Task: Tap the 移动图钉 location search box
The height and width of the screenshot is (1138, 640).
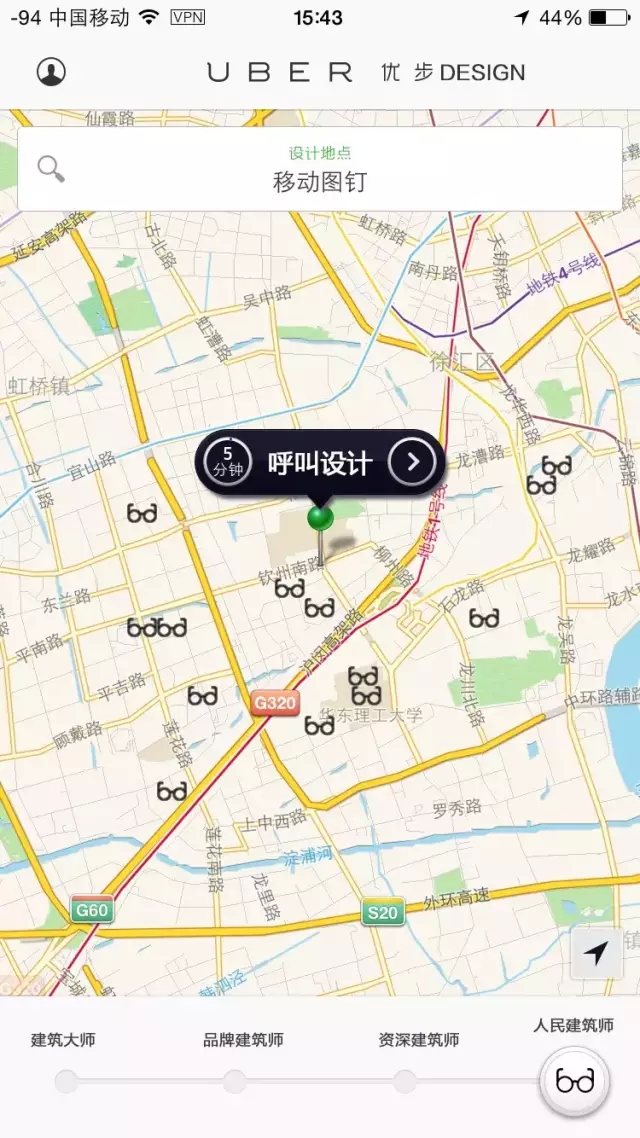Action: pyautogui.click(x=320, y=169)
